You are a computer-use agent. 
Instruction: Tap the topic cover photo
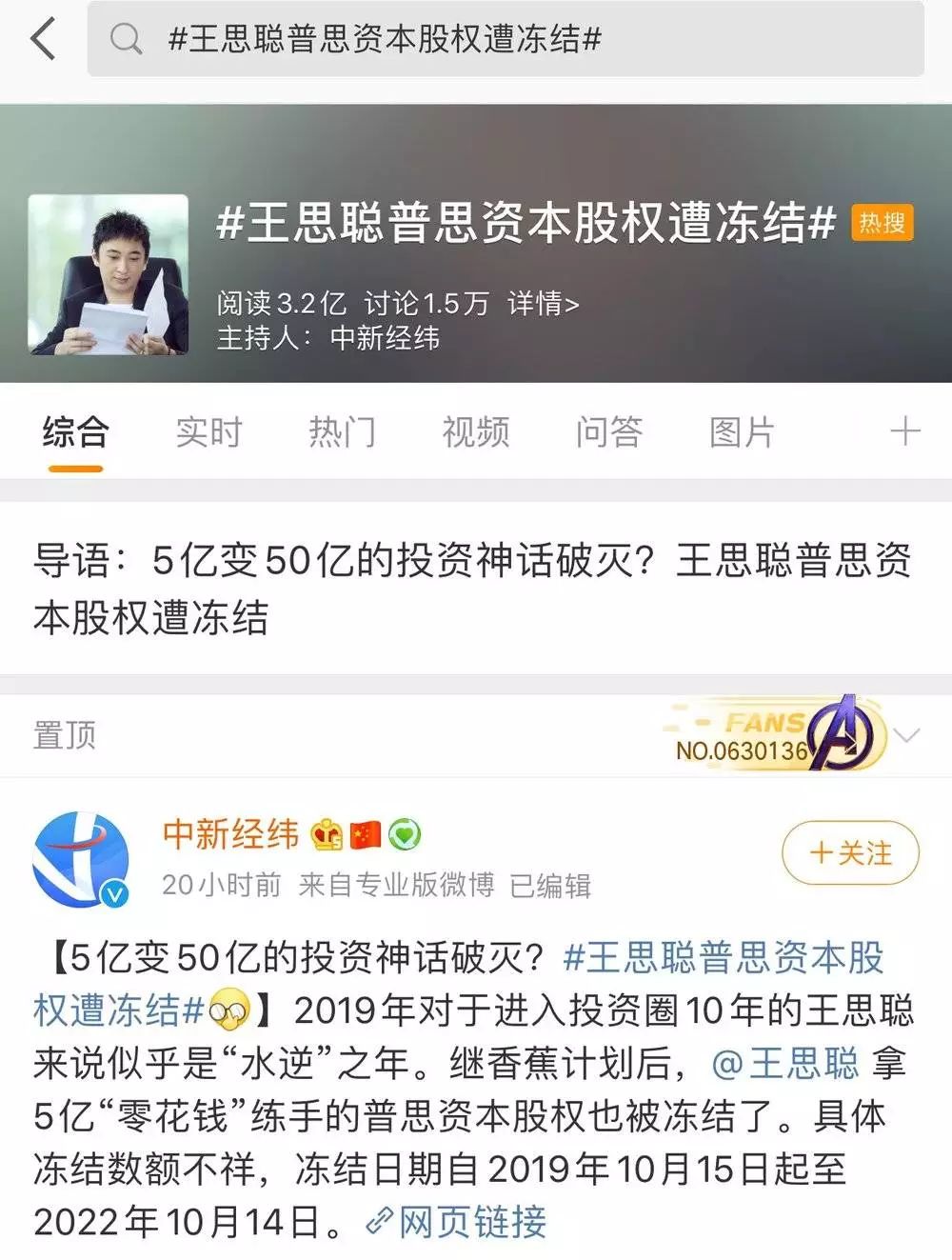[x=109, y=274]
